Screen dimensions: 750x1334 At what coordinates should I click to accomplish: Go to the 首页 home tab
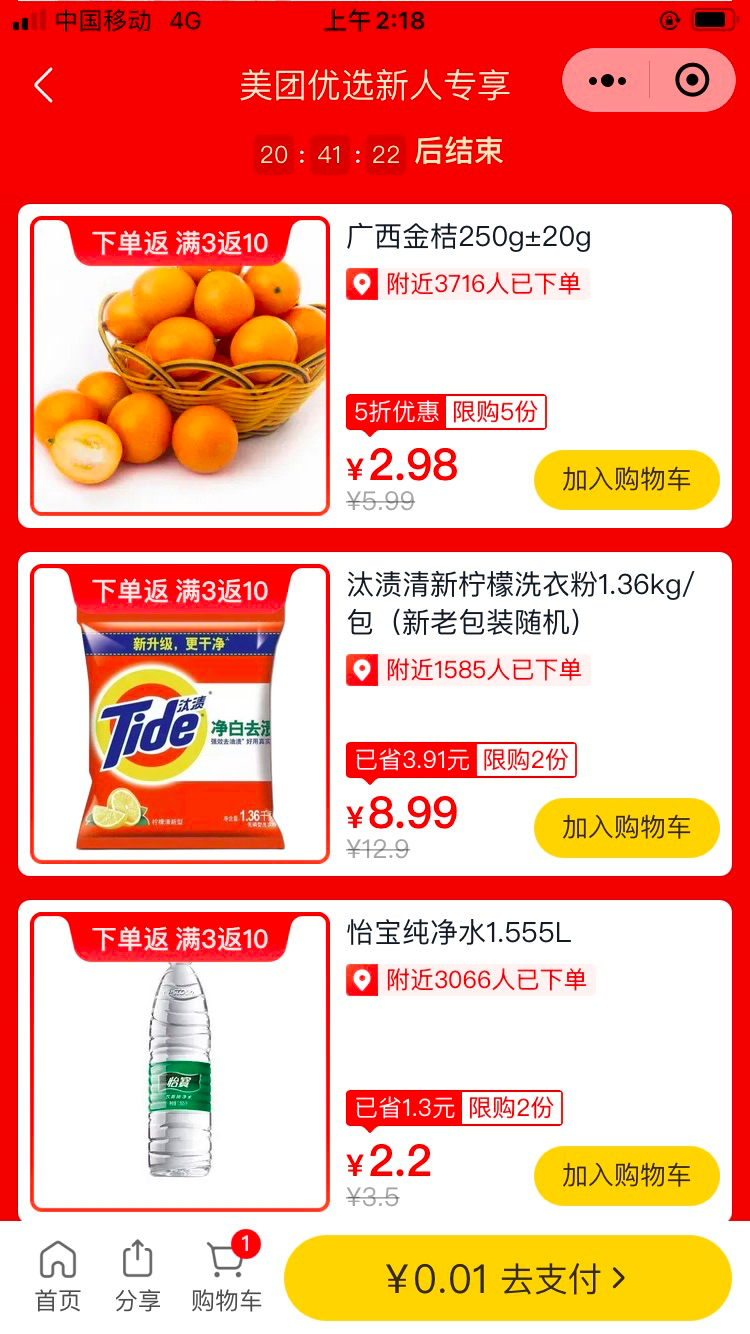point(58,1277)
